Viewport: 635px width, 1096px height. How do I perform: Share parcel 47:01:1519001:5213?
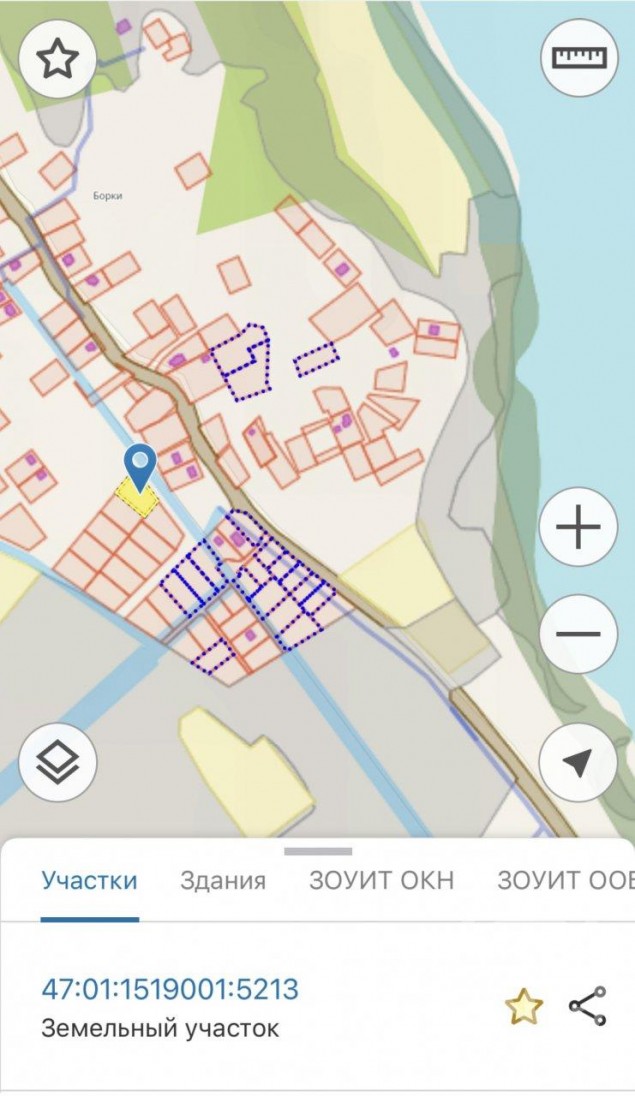coord(587,1007)
